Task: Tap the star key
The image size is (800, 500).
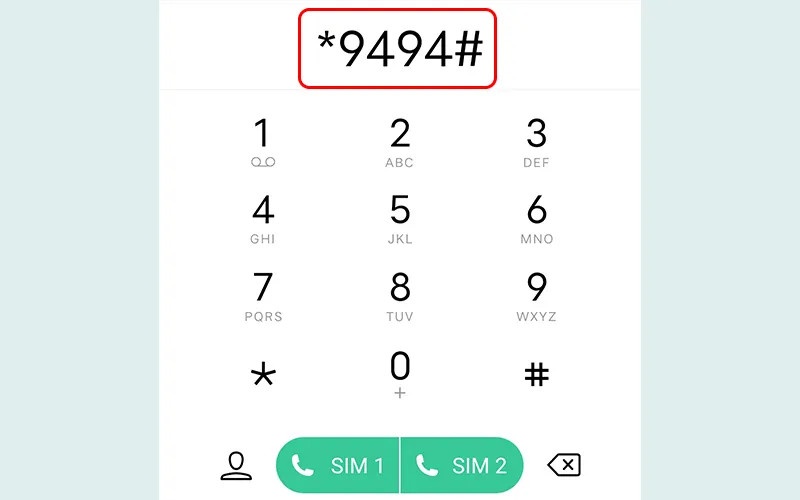Action: [x=262, y=375]
